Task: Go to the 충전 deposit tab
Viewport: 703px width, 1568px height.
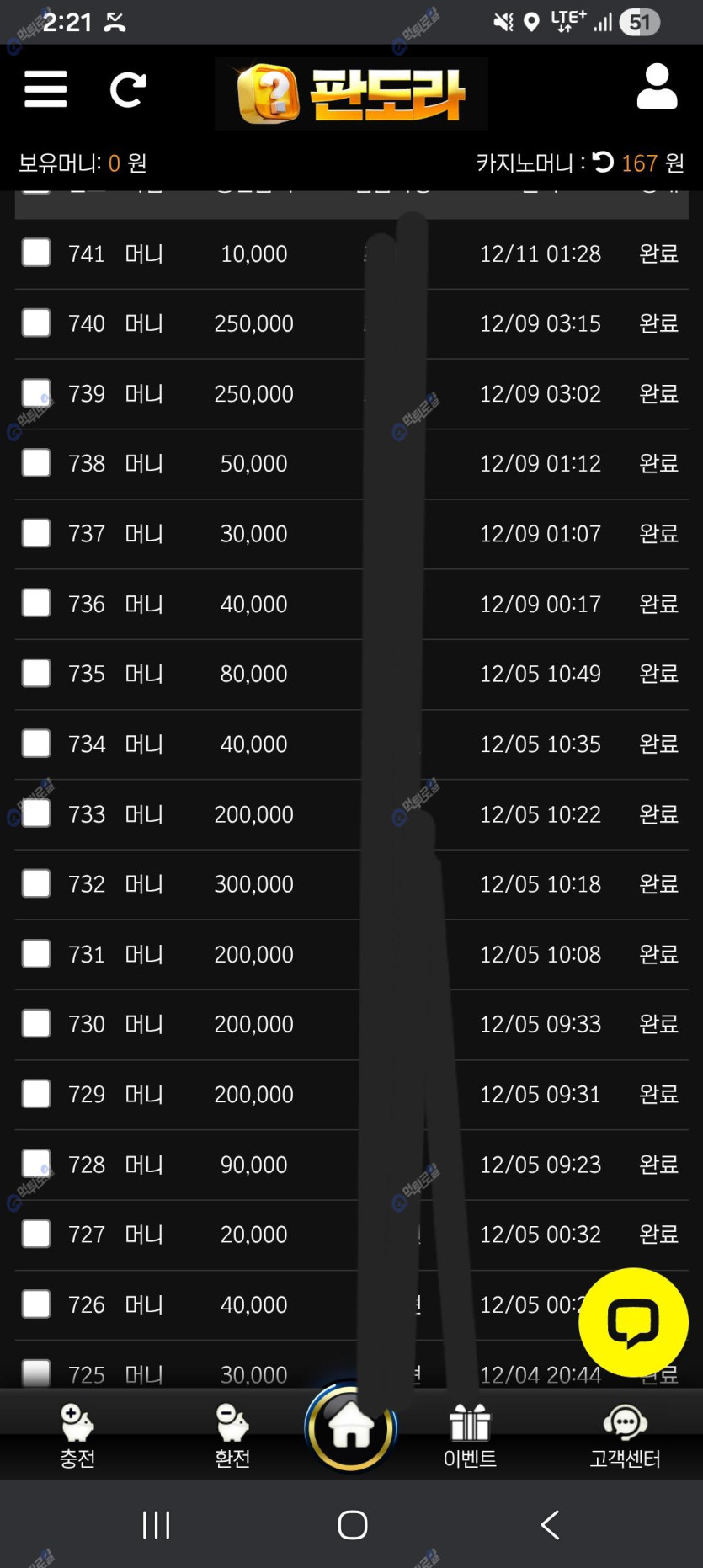Action: coord(77,1436)
